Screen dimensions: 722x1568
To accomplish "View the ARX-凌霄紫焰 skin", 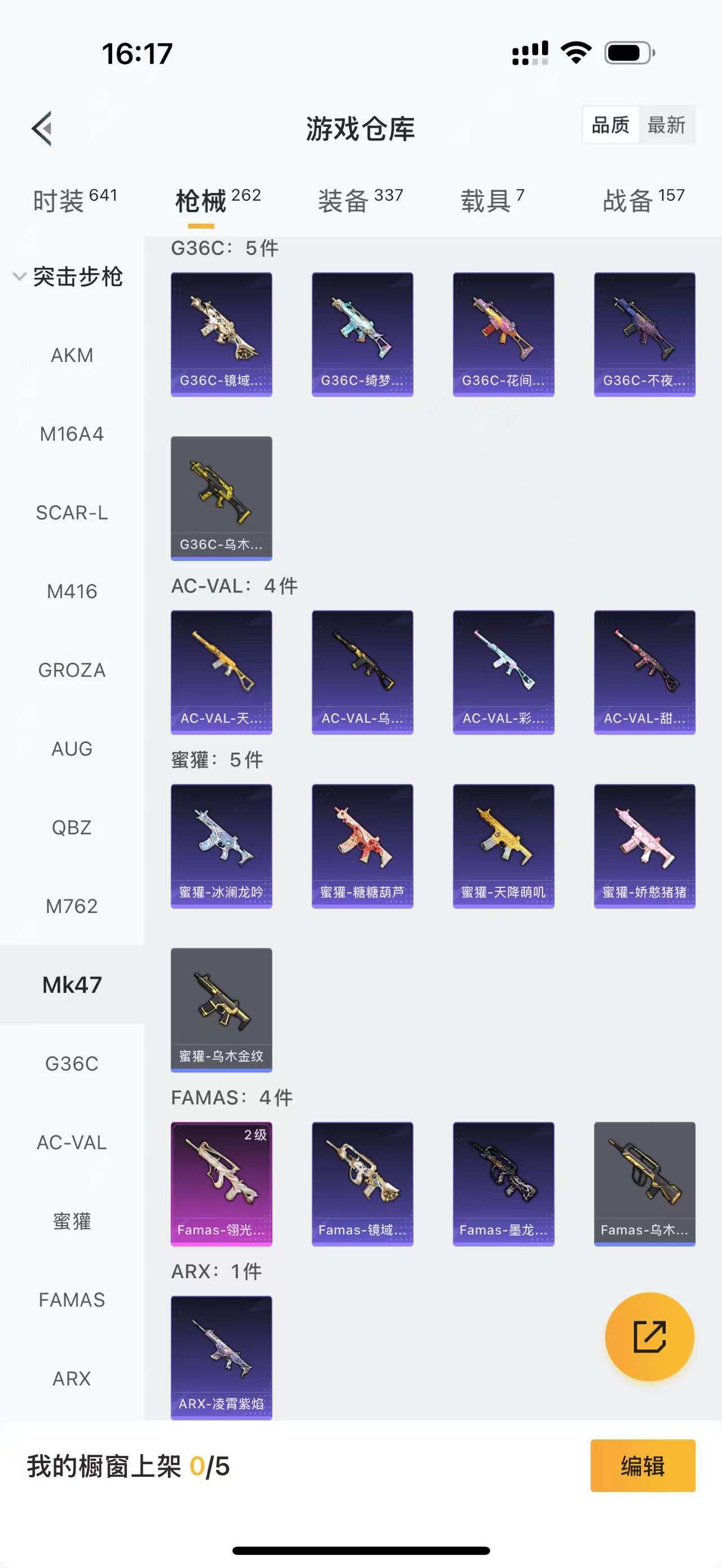I will [221, 1357].
